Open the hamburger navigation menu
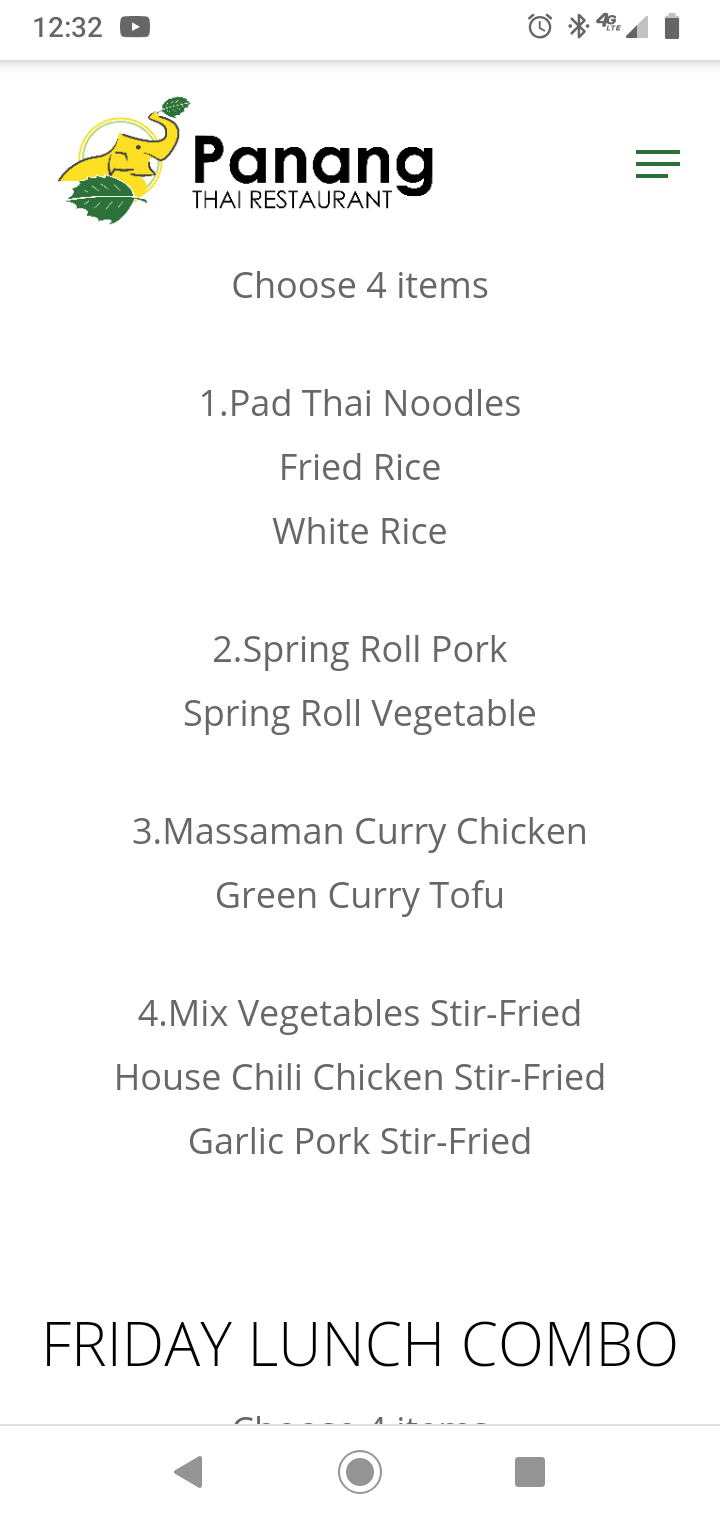Viewport: 720px width, 1520px height. (657, 164)
